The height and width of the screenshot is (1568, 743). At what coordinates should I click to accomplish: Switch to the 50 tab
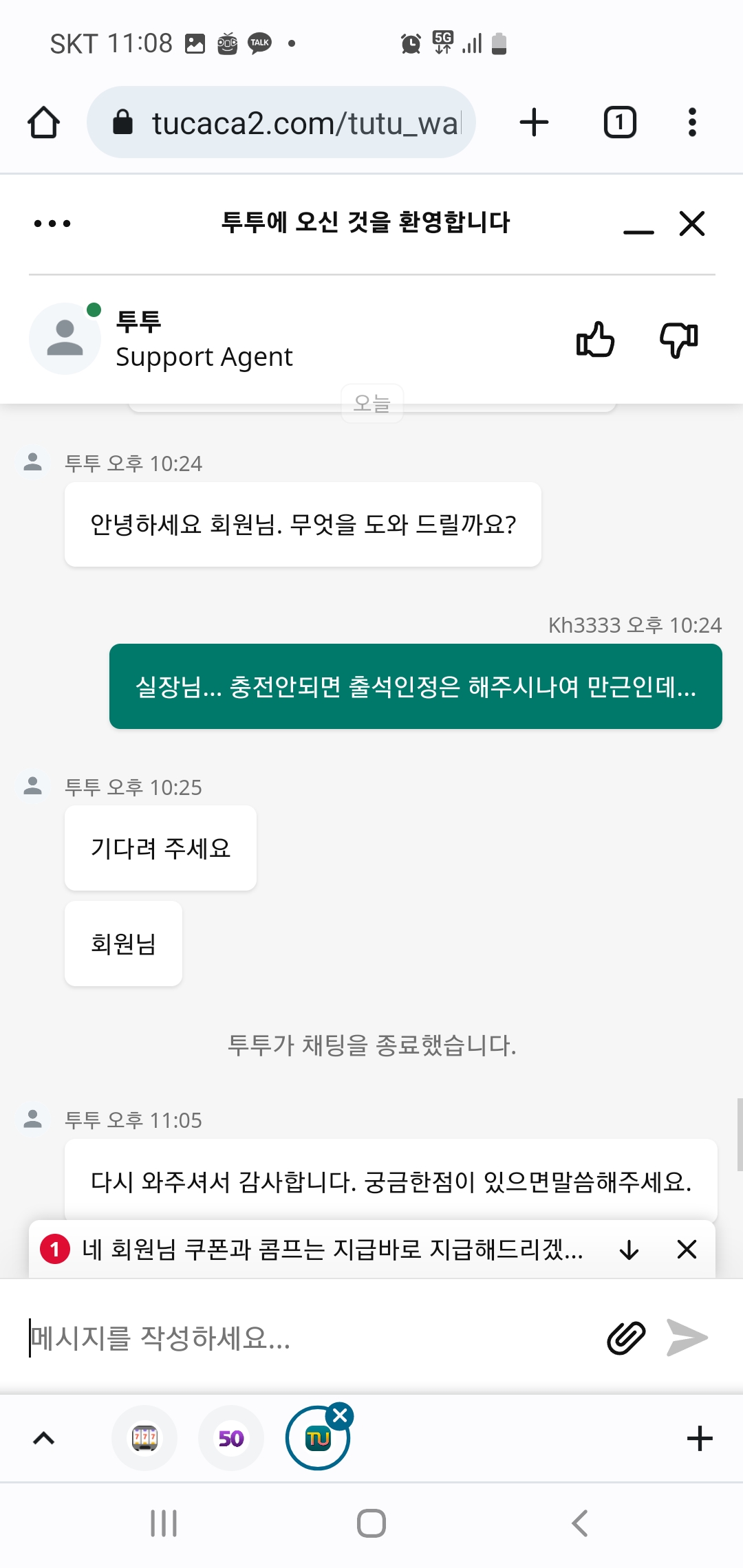[x=231, y=1438]
